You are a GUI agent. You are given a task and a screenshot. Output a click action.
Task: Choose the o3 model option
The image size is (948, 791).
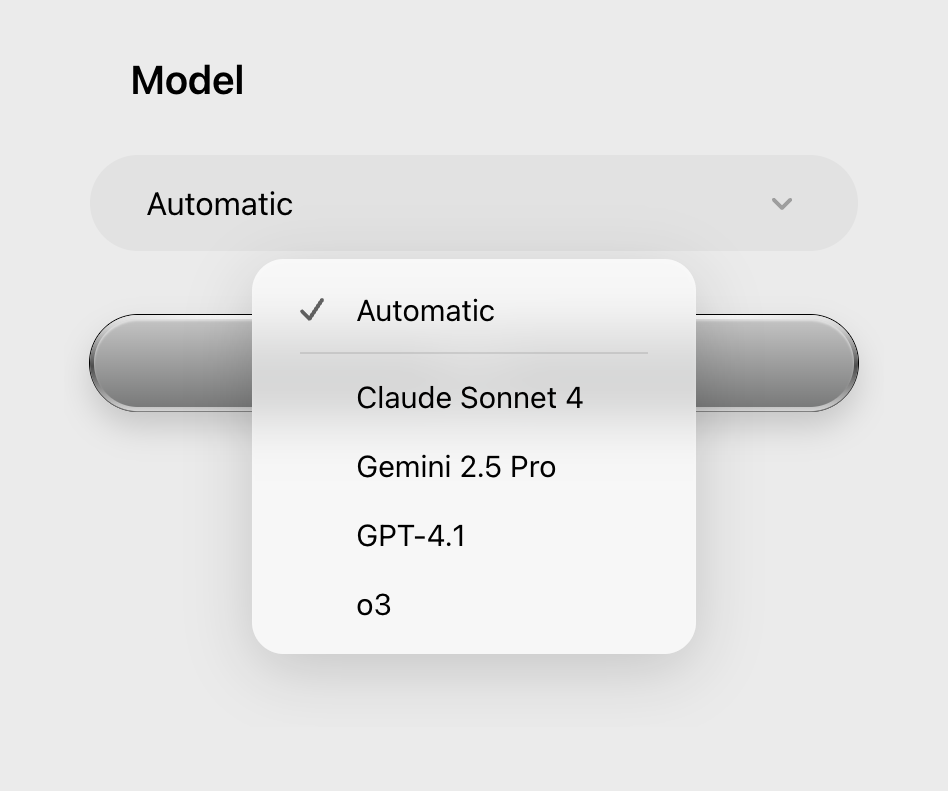pyautogui.click(x=374, y=605)
